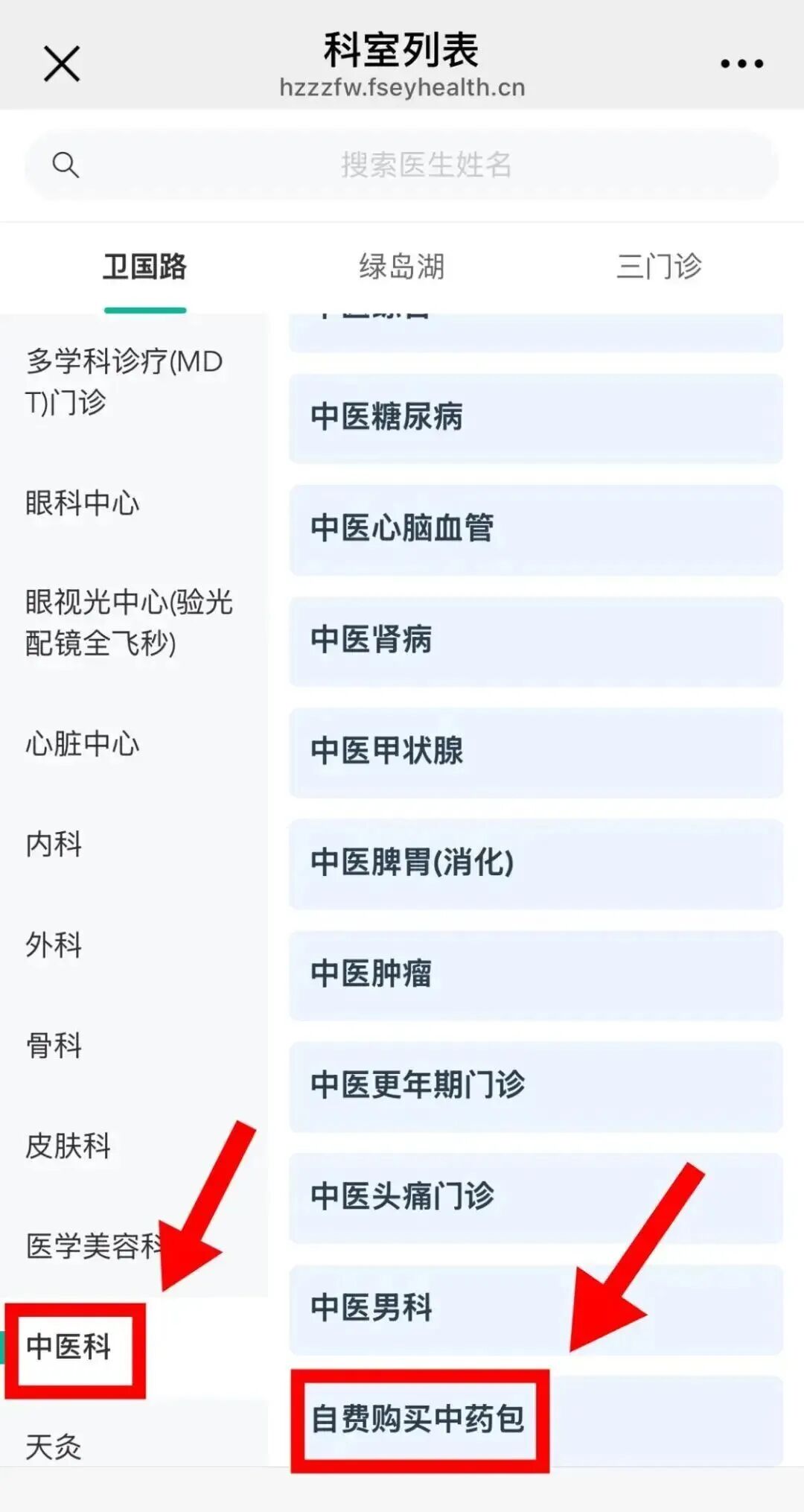Open 中医糖尿病 department

coord(535,417)
